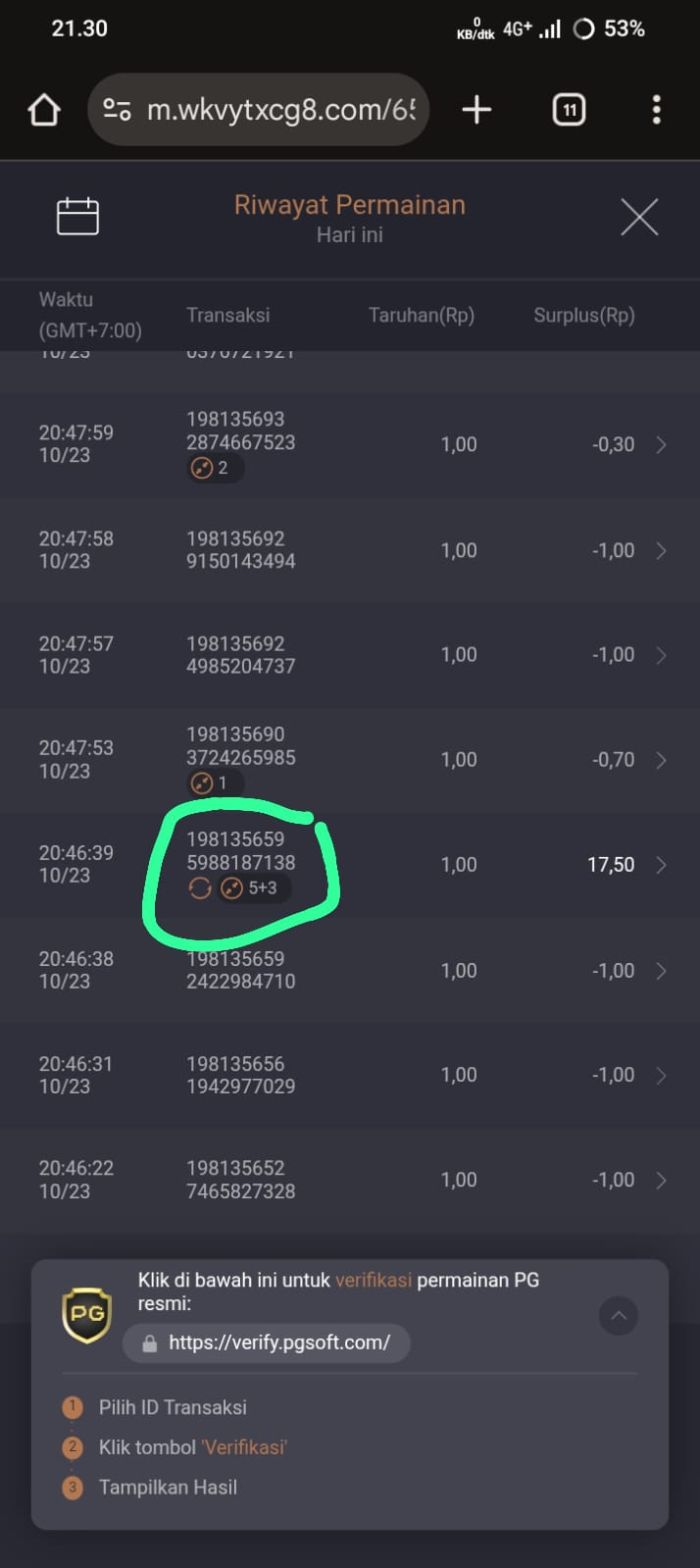Image resolution: width=700 pixels, height=1568 pixels.
Task: Open details for the 20:47:53 transaction
Action: tap(350, 760)
